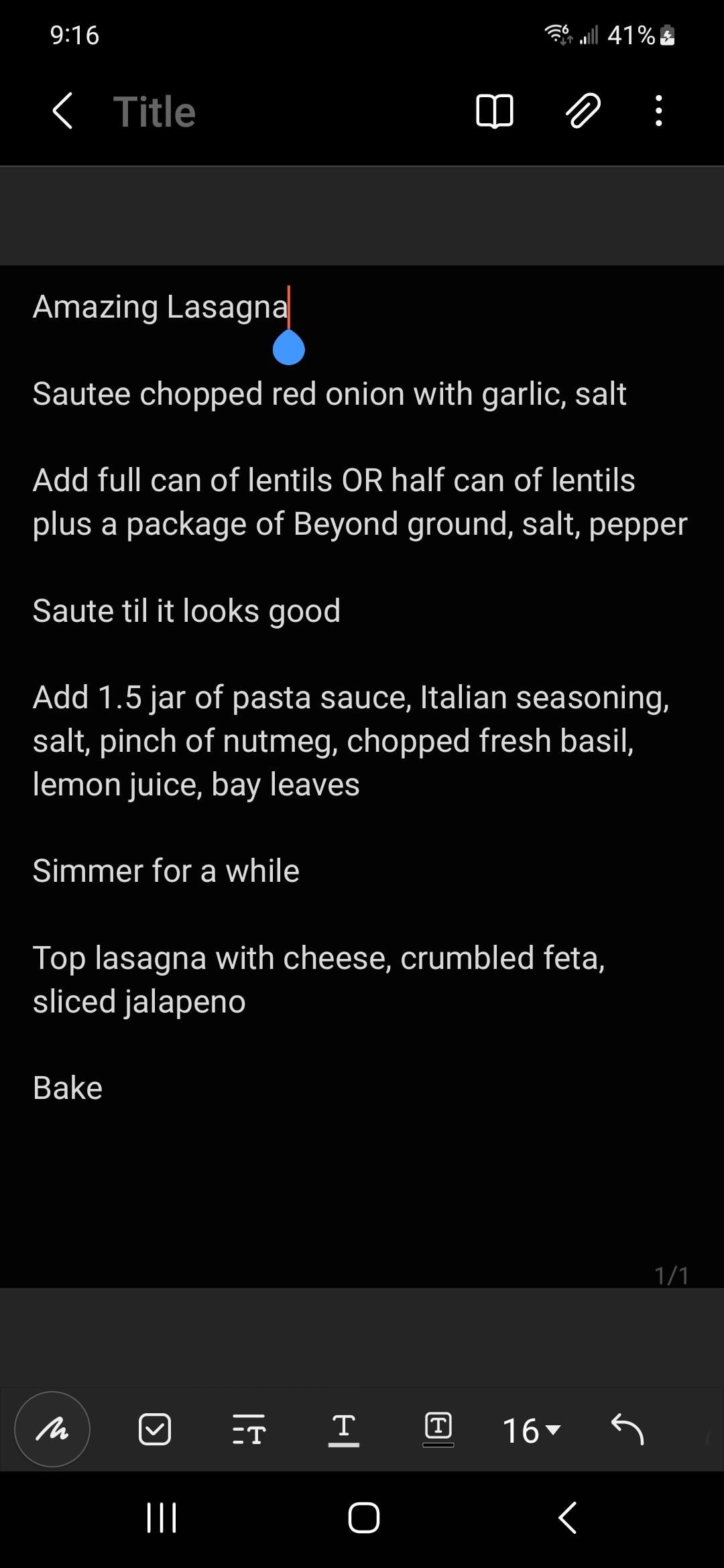Go to the home screen
The image size is (724, 1568).
click(364, 1518)
